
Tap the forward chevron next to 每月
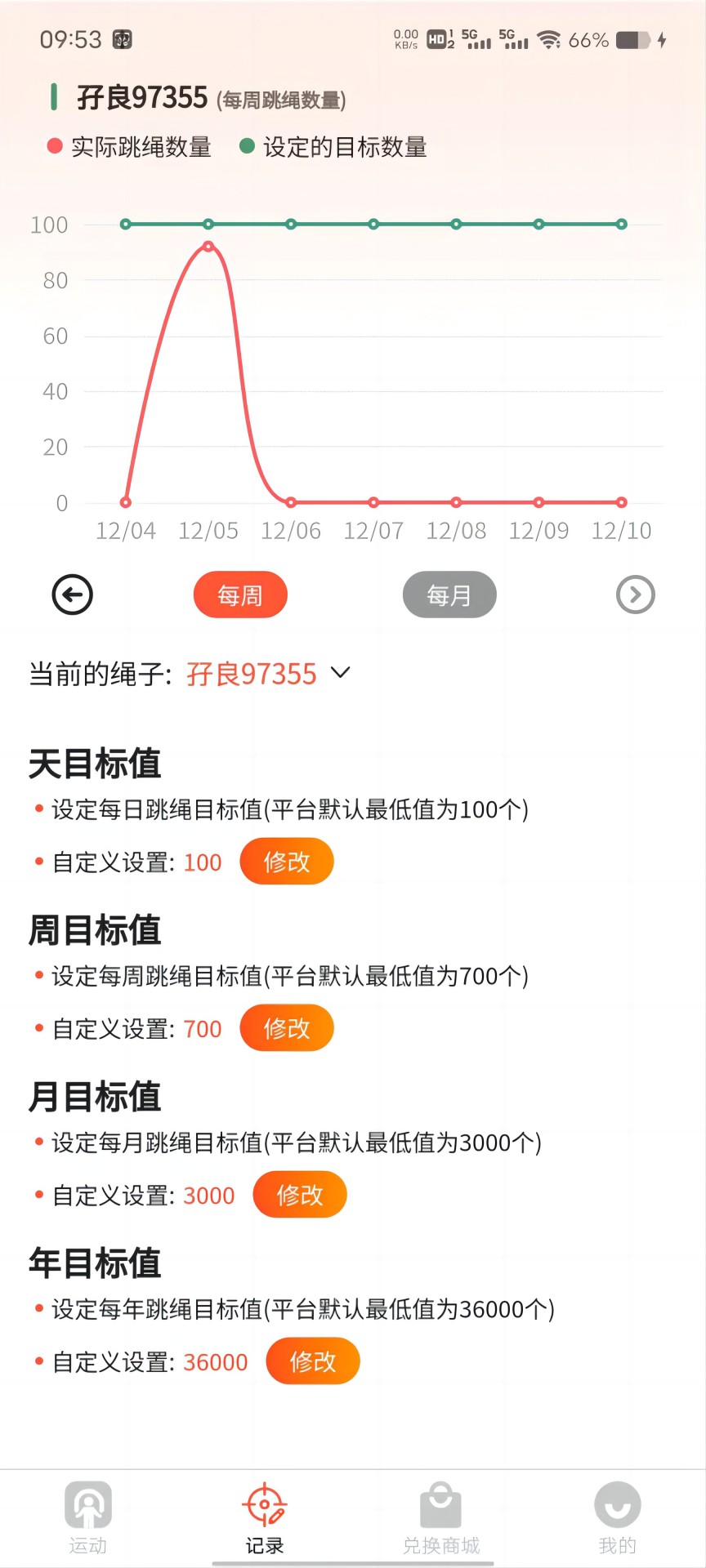[x=636, y=595]
